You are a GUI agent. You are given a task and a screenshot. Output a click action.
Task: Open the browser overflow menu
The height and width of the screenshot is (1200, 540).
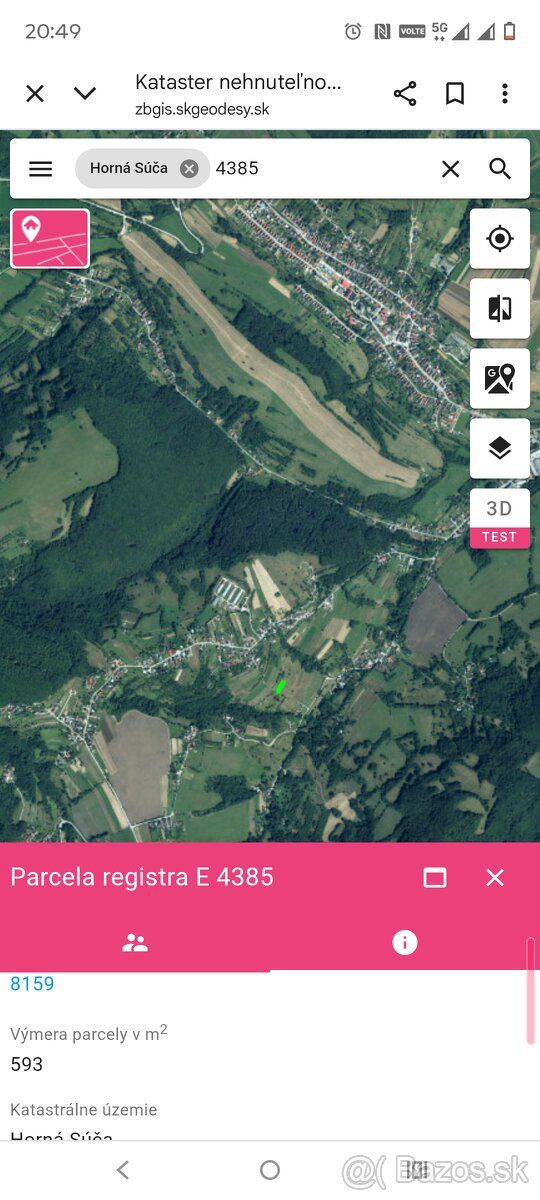pos(505,94)
